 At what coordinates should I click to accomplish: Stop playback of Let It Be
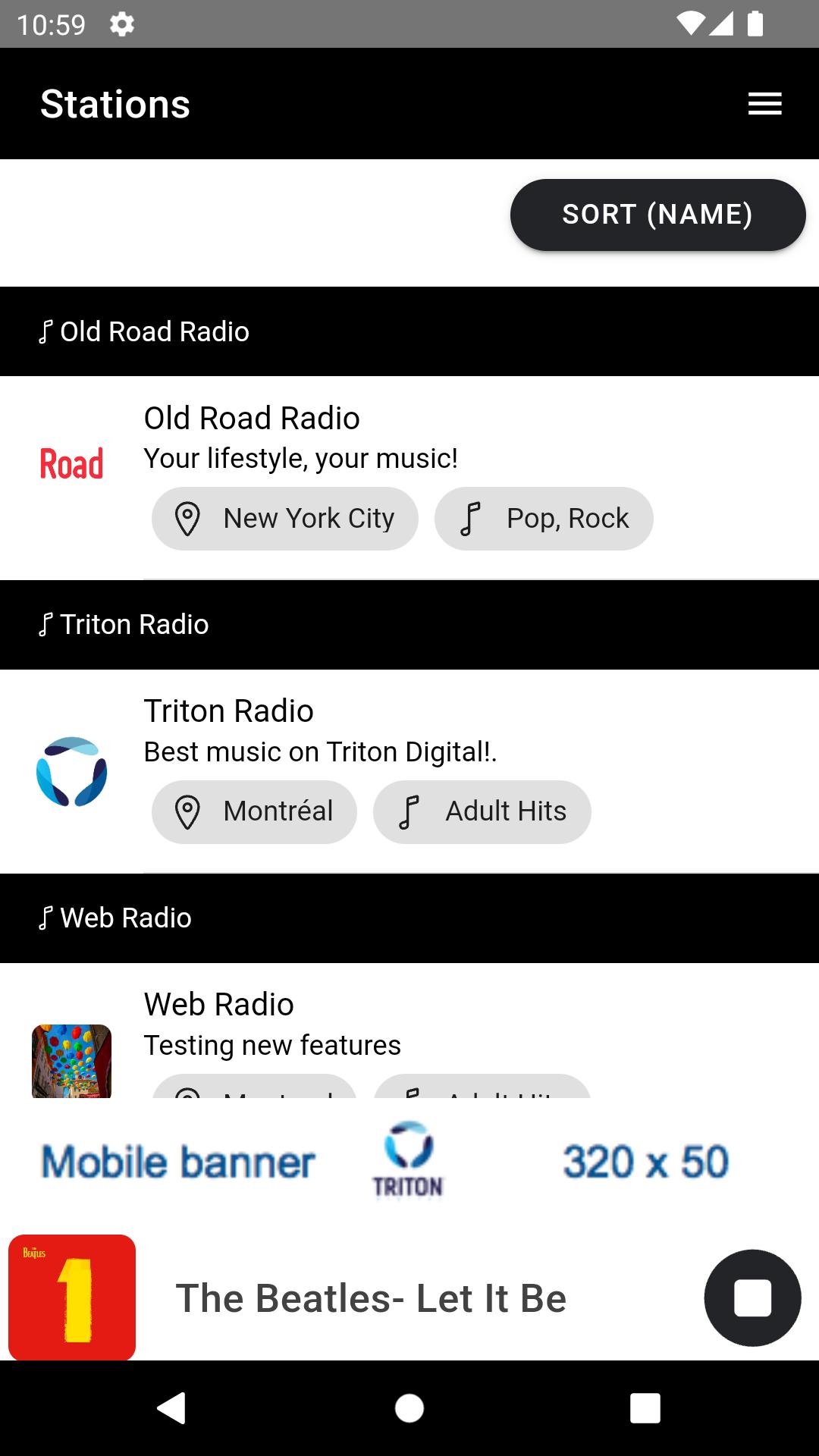tap(752, 1298)
